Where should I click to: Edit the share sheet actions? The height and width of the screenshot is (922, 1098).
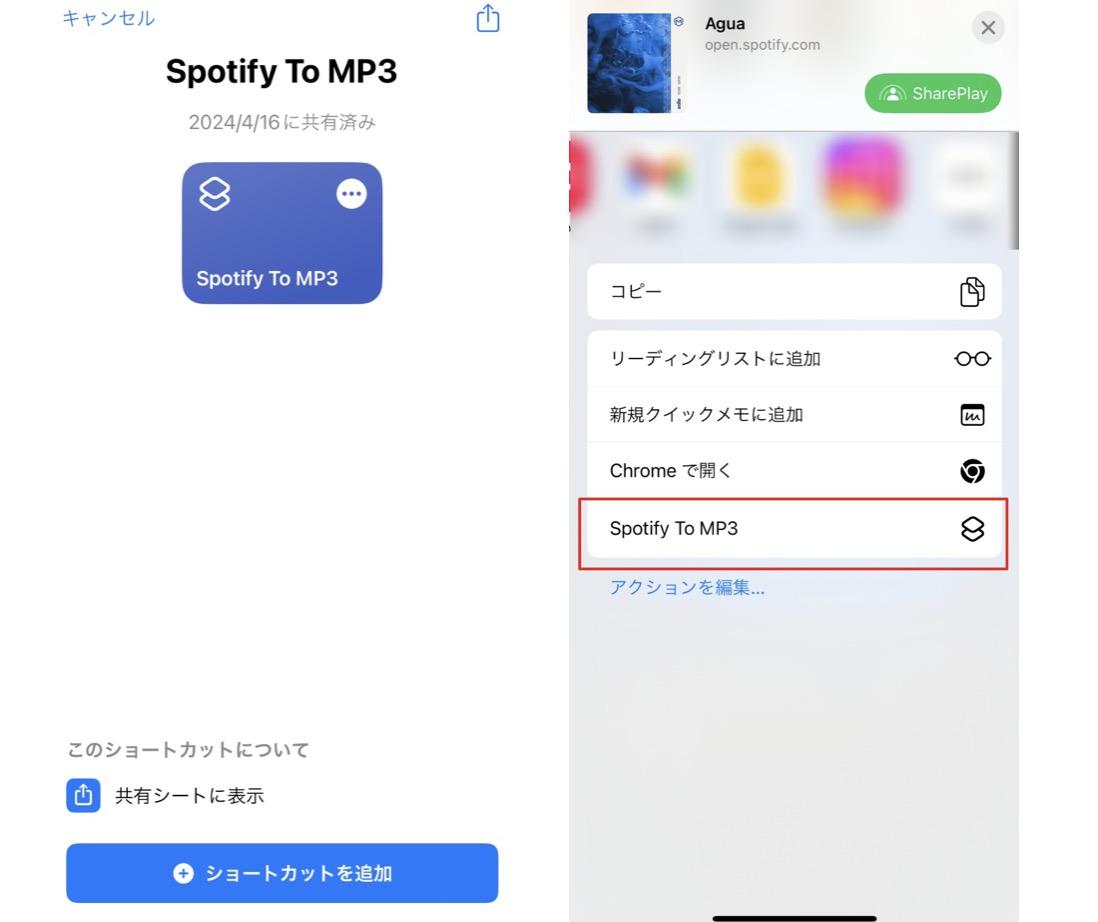687,588
